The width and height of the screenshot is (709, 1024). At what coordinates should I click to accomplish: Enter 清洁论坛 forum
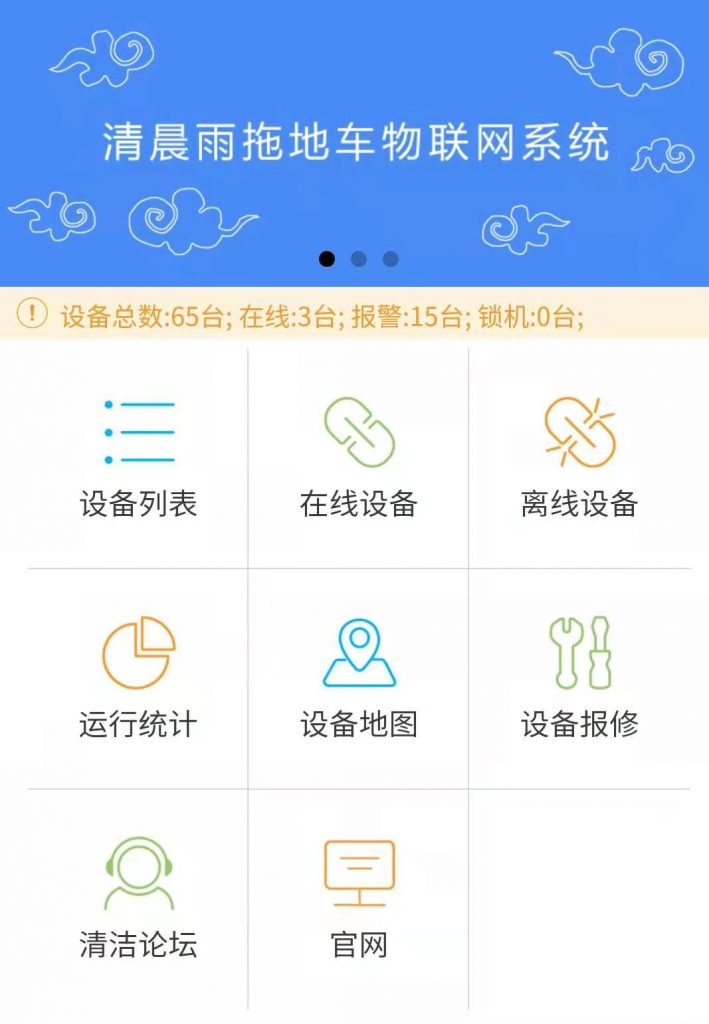[x=138, y=898]
